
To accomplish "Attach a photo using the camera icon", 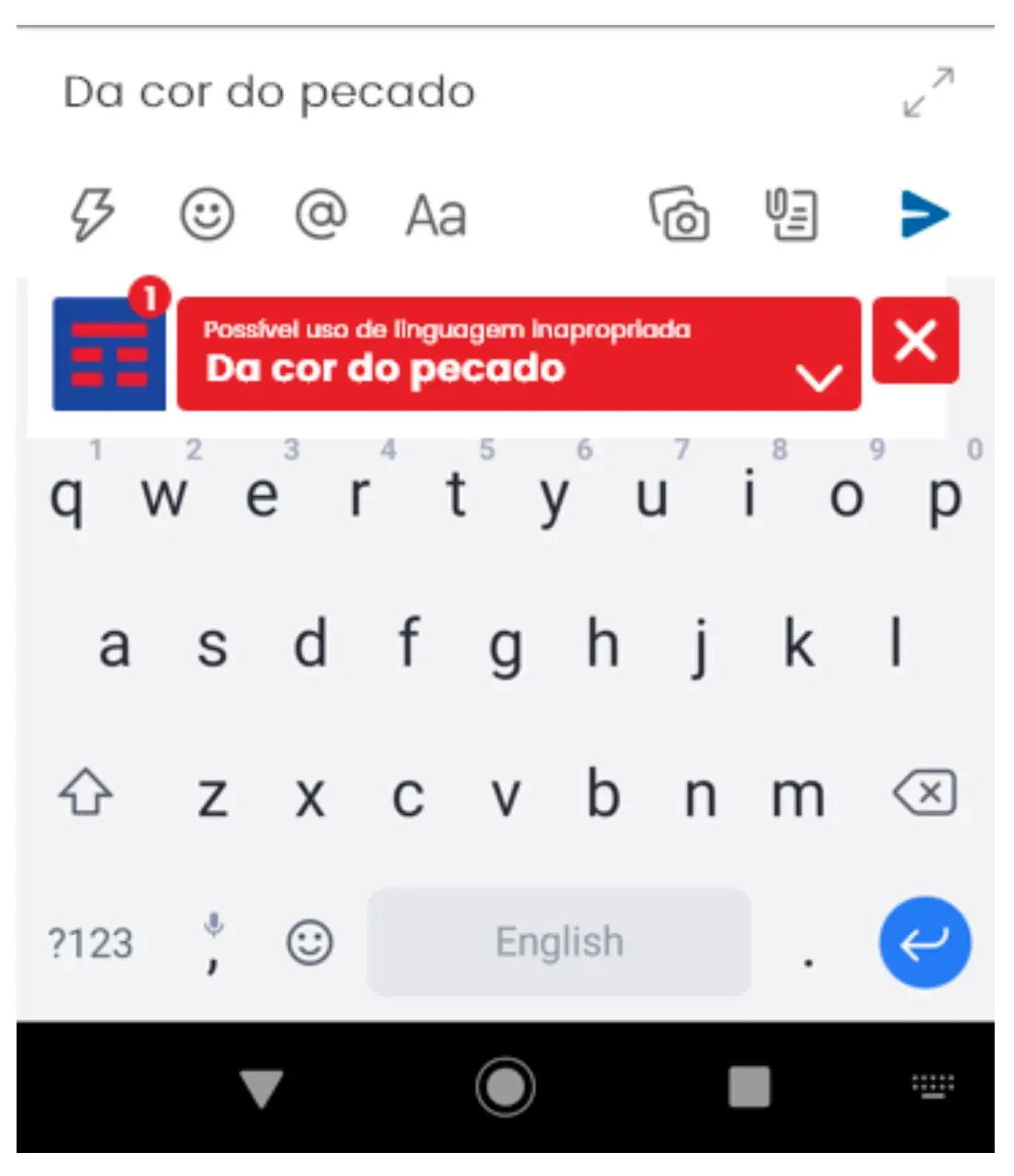I will point(680,215).
